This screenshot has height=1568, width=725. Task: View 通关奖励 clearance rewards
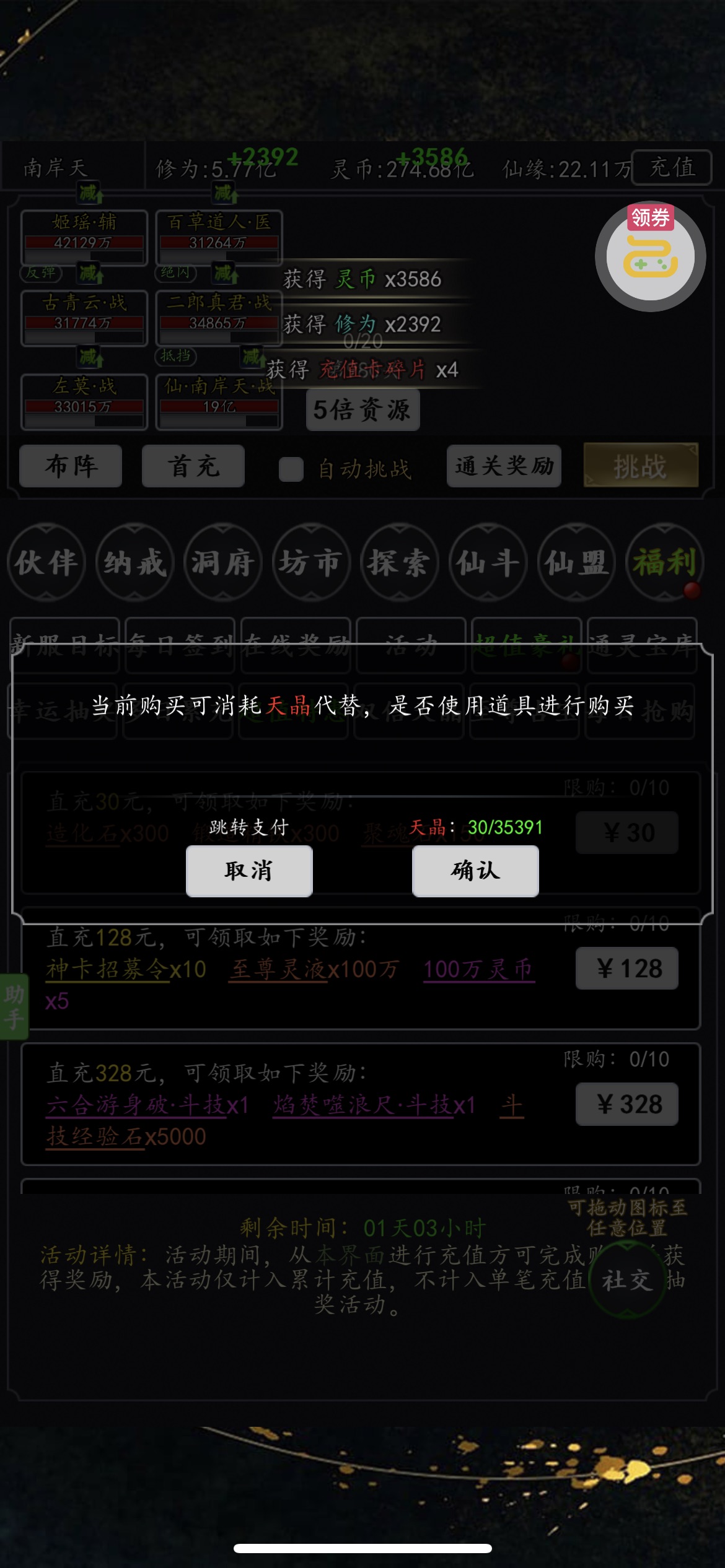[x=504, y=466]
